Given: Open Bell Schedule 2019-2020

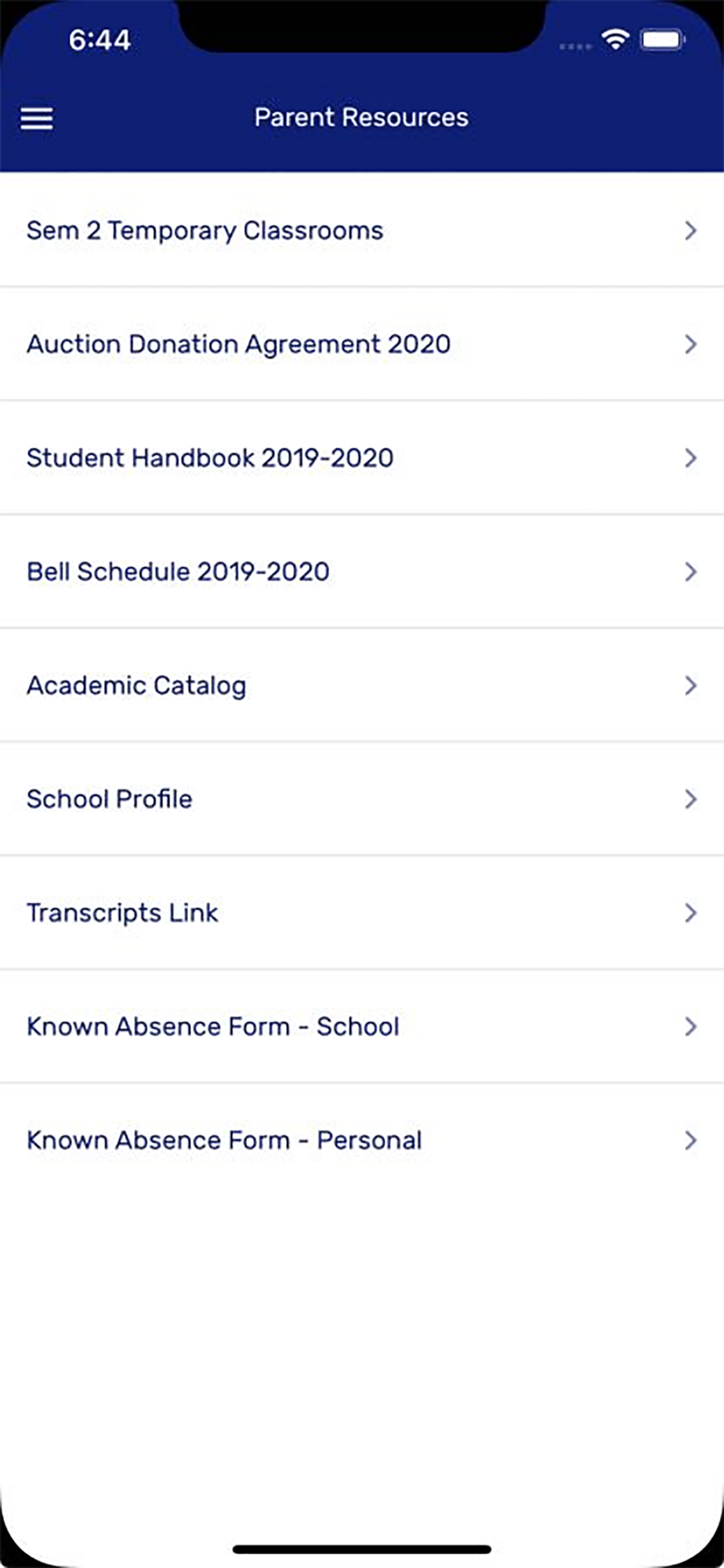Looking at the screenshot, I should click(362, 572).
